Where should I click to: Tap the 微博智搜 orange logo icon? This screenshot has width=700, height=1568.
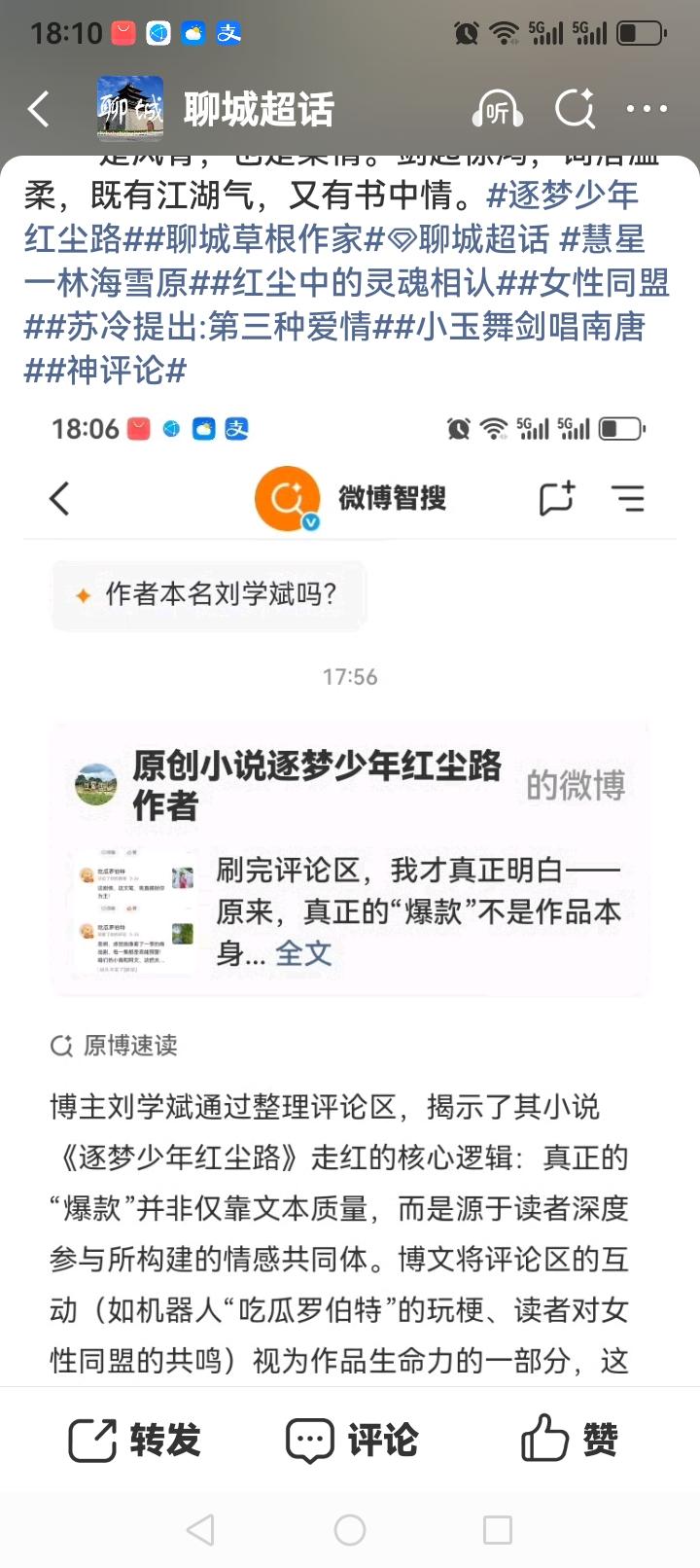point(287,497)
